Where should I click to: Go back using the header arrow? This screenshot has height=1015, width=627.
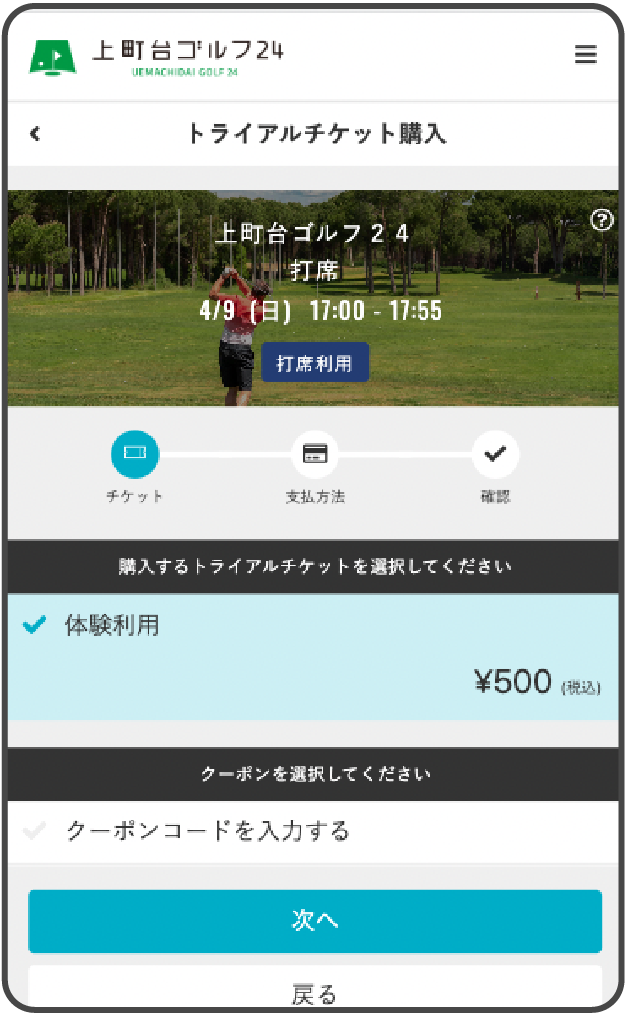35,133
